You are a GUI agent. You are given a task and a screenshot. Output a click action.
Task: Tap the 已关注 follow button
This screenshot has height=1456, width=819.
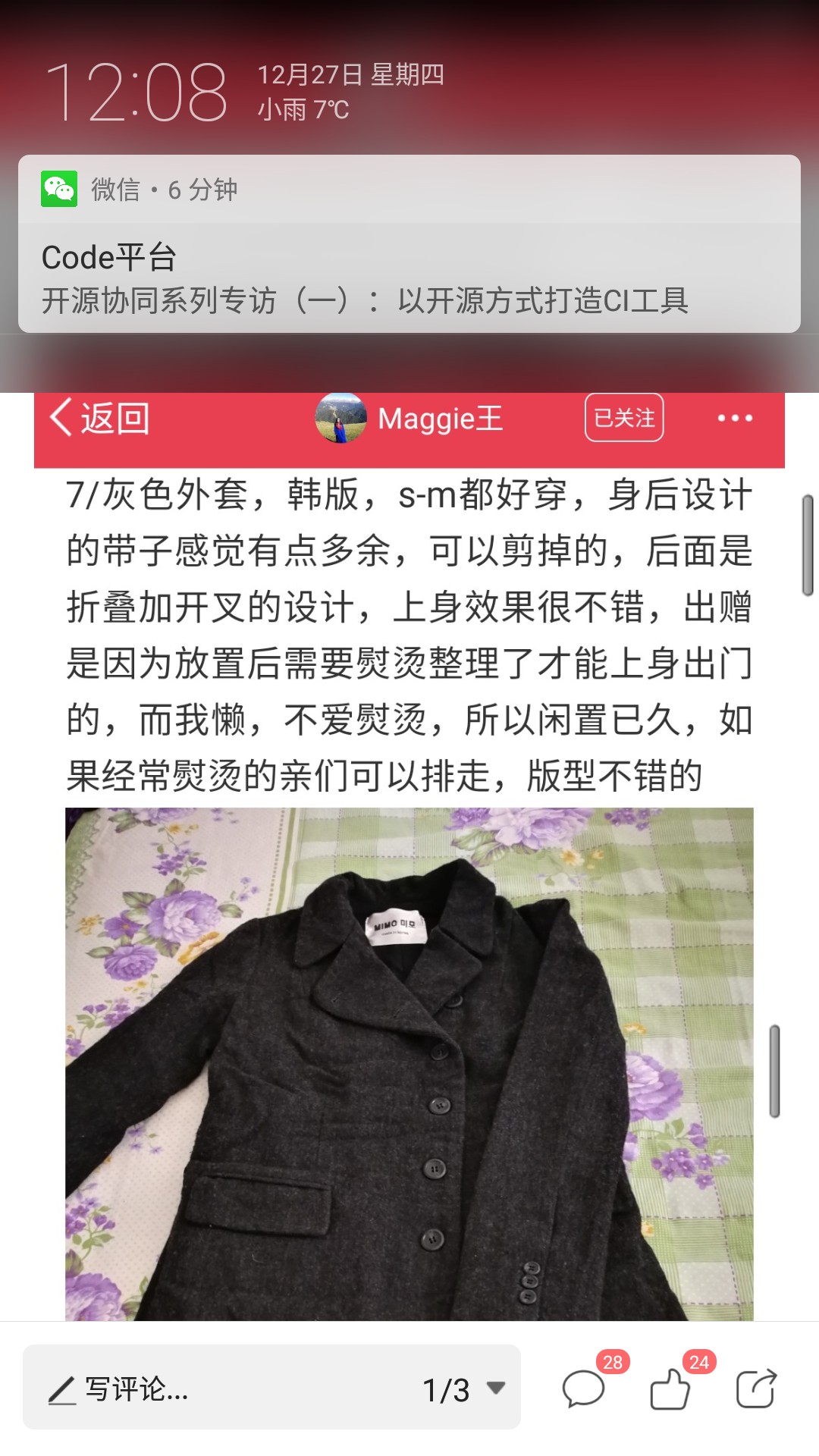[x=624, y=418]
